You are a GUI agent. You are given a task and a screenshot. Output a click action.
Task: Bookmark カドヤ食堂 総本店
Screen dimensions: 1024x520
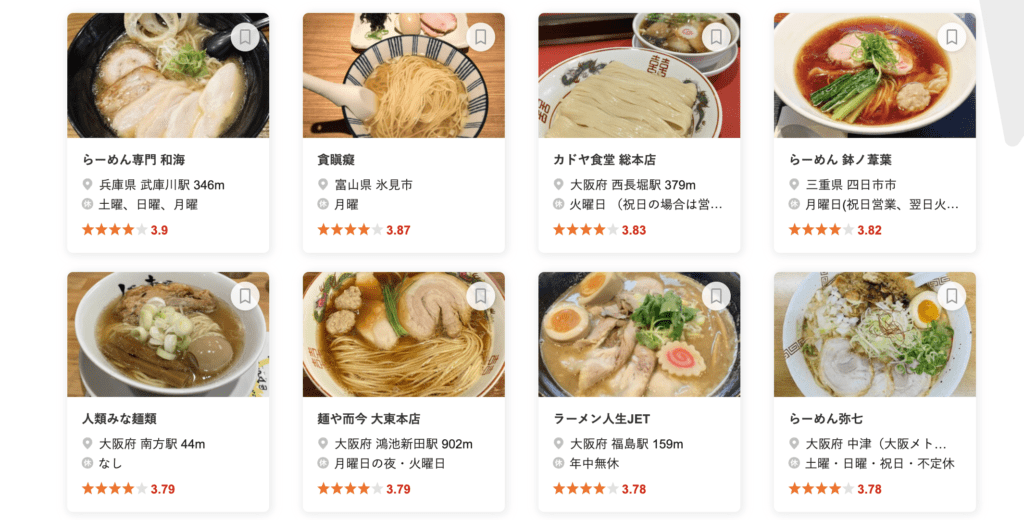pyautogui.click(x=716, y=37)
